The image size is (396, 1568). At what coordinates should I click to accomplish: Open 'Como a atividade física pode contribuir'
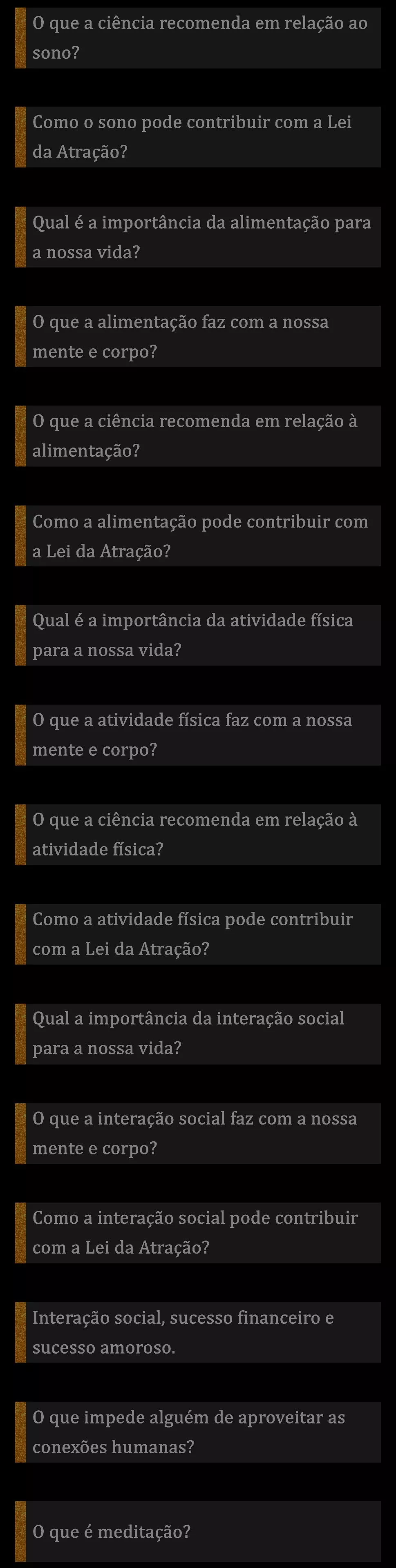pos(198,934)
